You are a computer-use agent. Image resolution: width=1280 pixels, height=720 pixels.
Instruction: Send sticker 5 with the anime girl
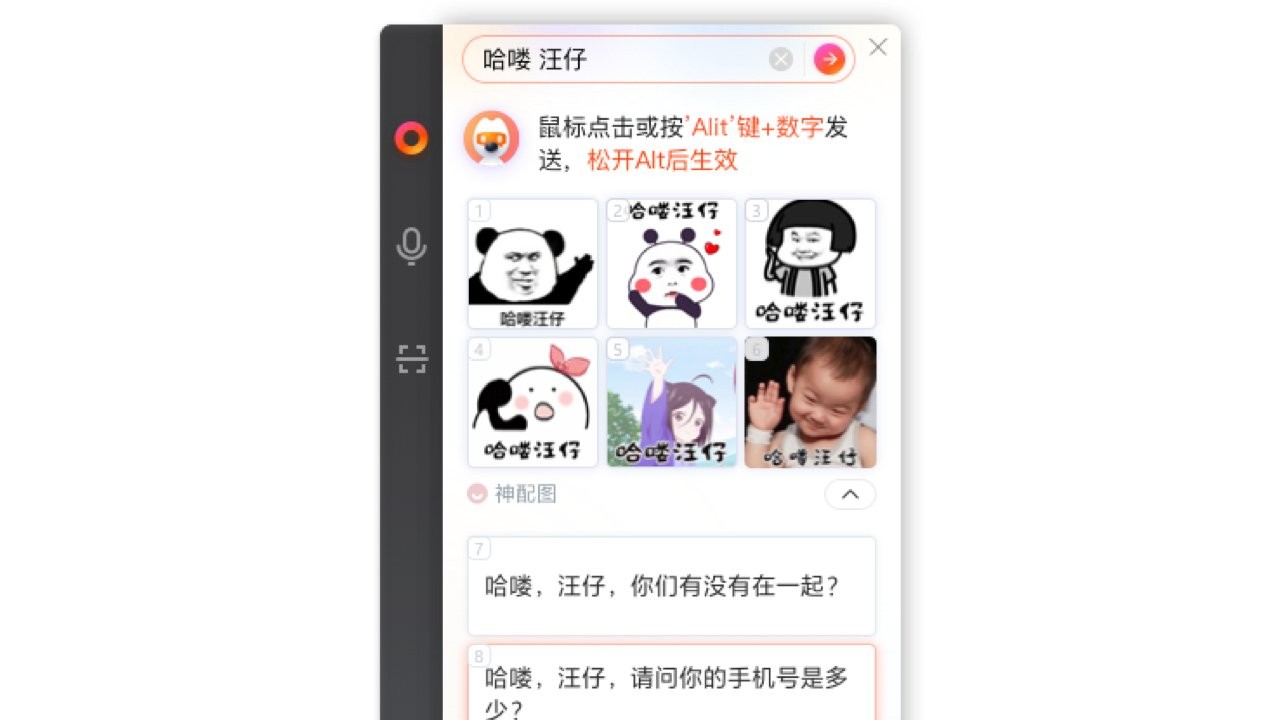click(671, 402)
